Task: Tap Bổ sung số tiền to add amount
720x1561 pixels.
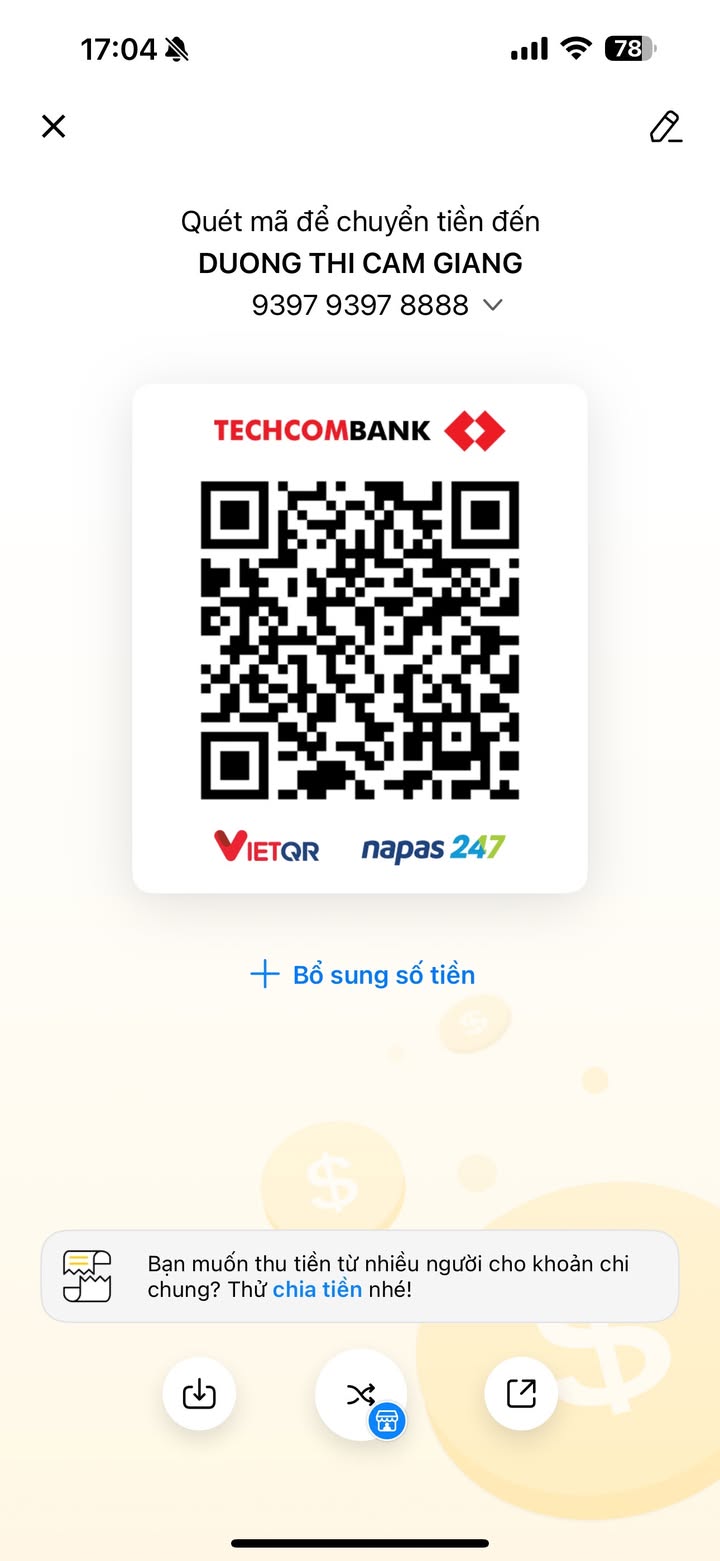Action: [x=362, y=975]
